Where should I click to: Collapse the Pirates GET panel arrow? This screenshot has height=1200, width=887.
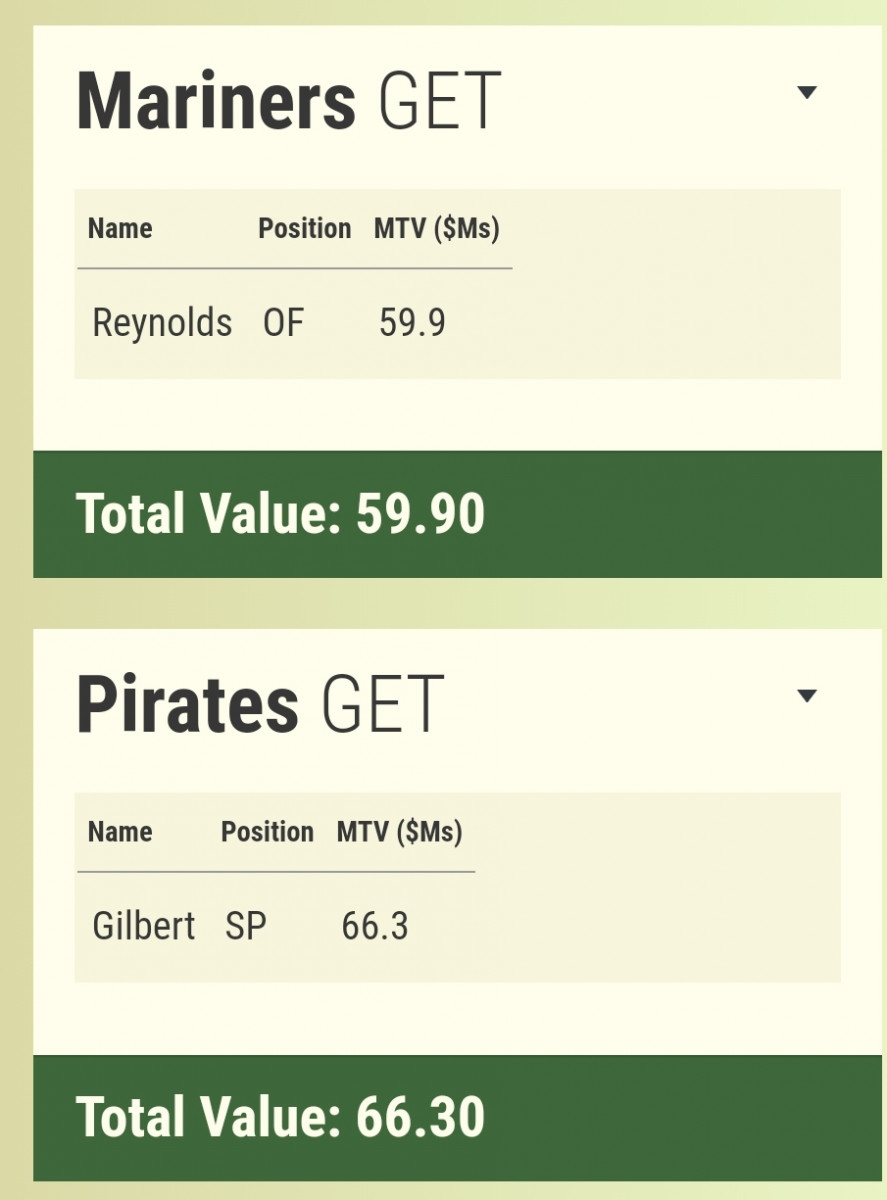coord(807,696)
